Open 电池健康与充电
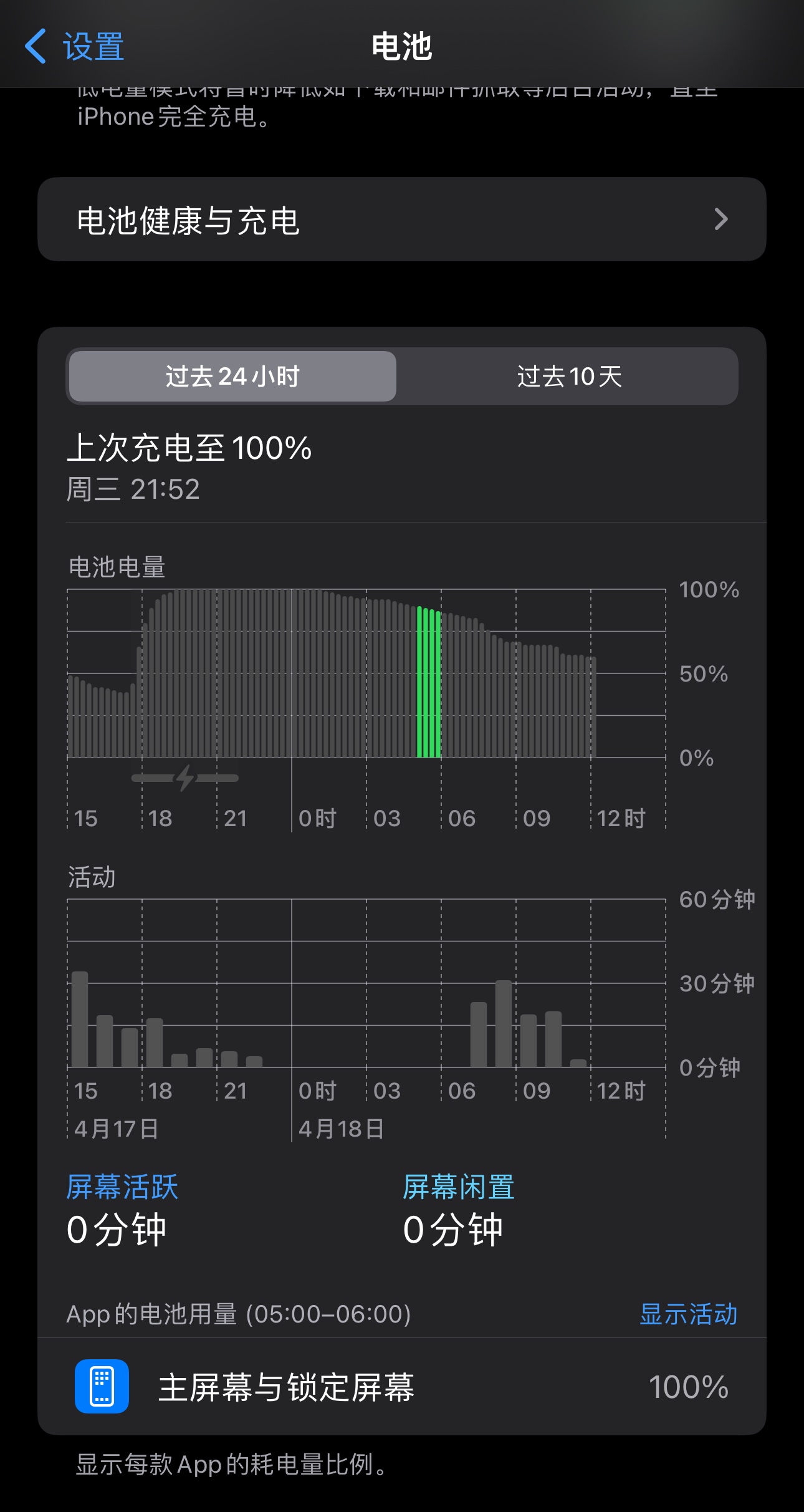 click(x=401, y=219)
